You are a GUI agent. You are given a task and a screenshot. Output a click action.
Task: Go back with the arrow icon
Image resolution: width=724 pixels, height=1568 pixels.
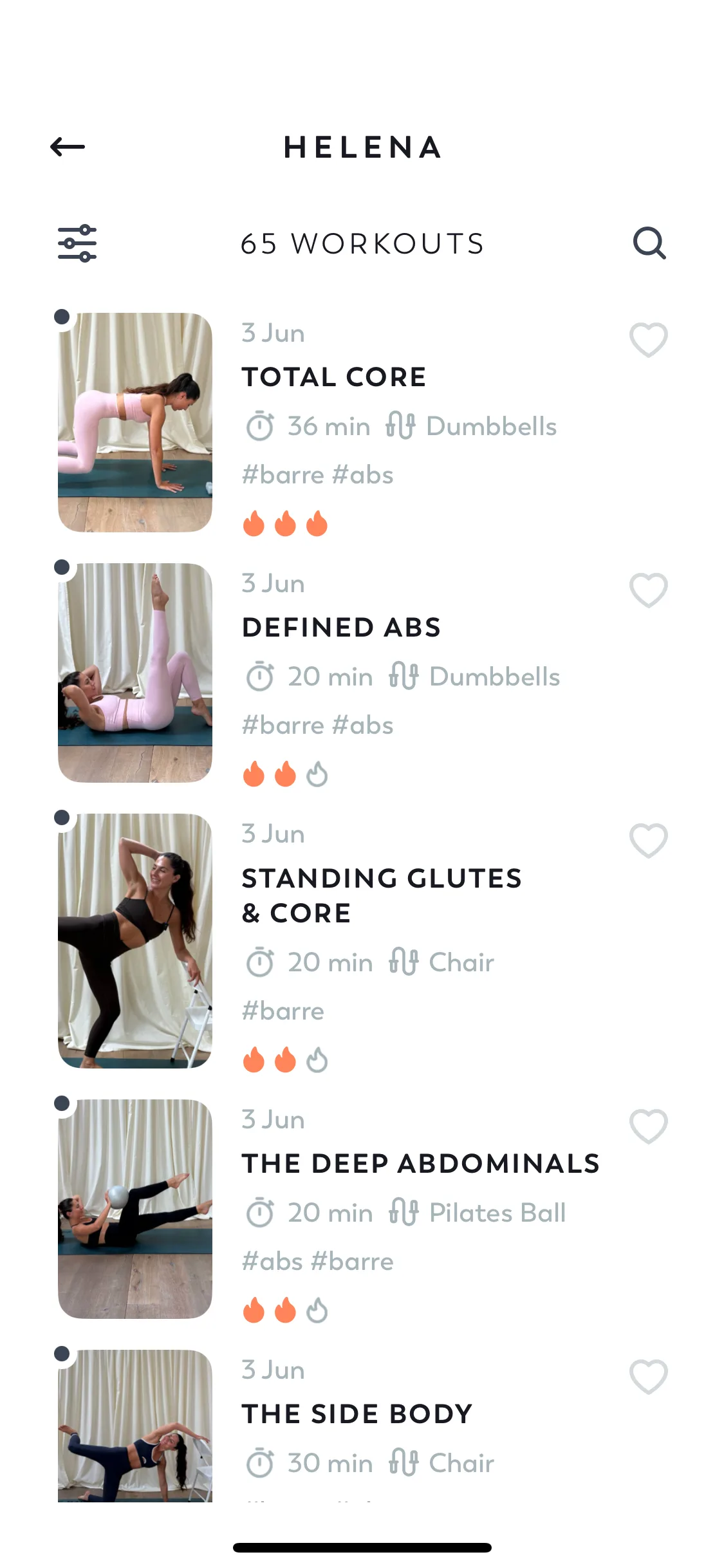point(68,147)
